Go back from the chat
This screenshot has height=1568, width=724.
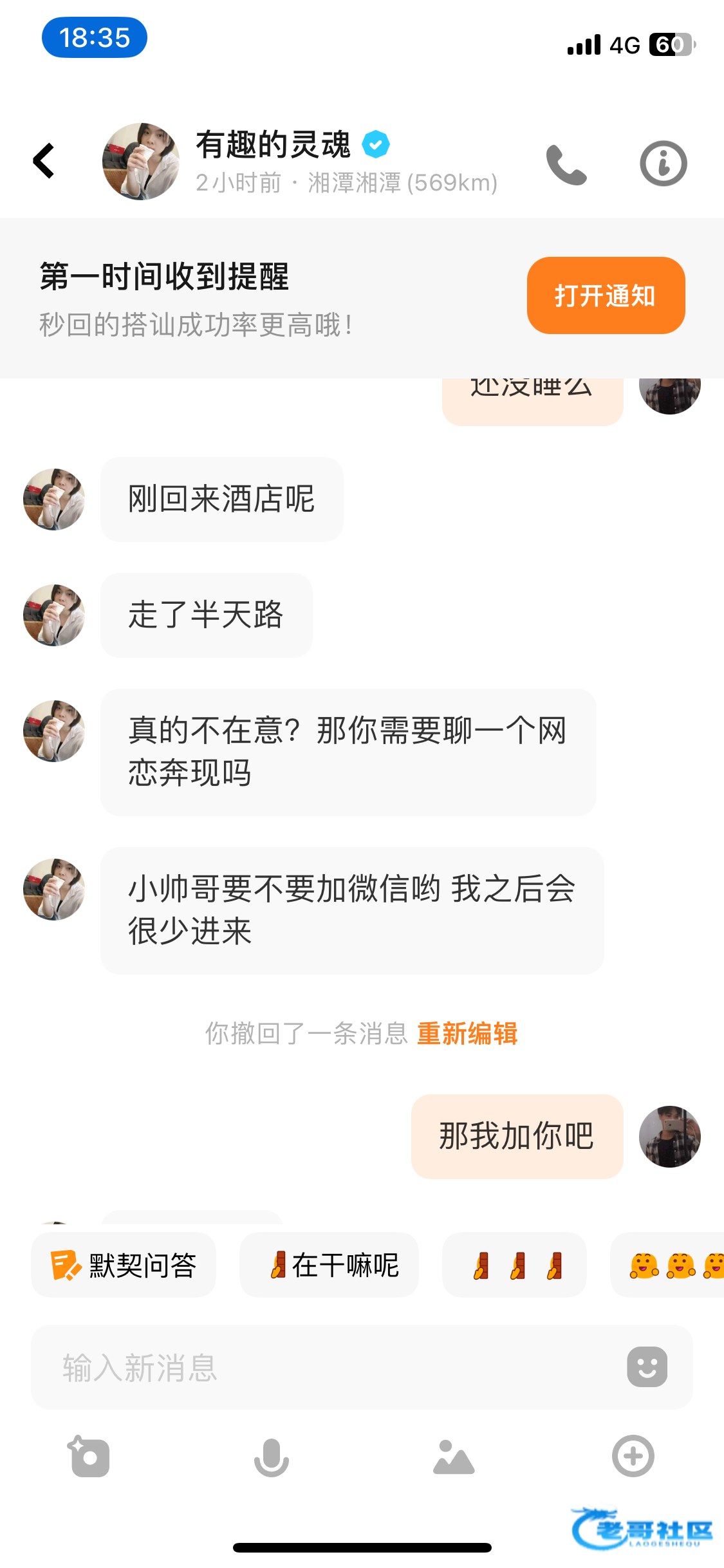(44, 161)
